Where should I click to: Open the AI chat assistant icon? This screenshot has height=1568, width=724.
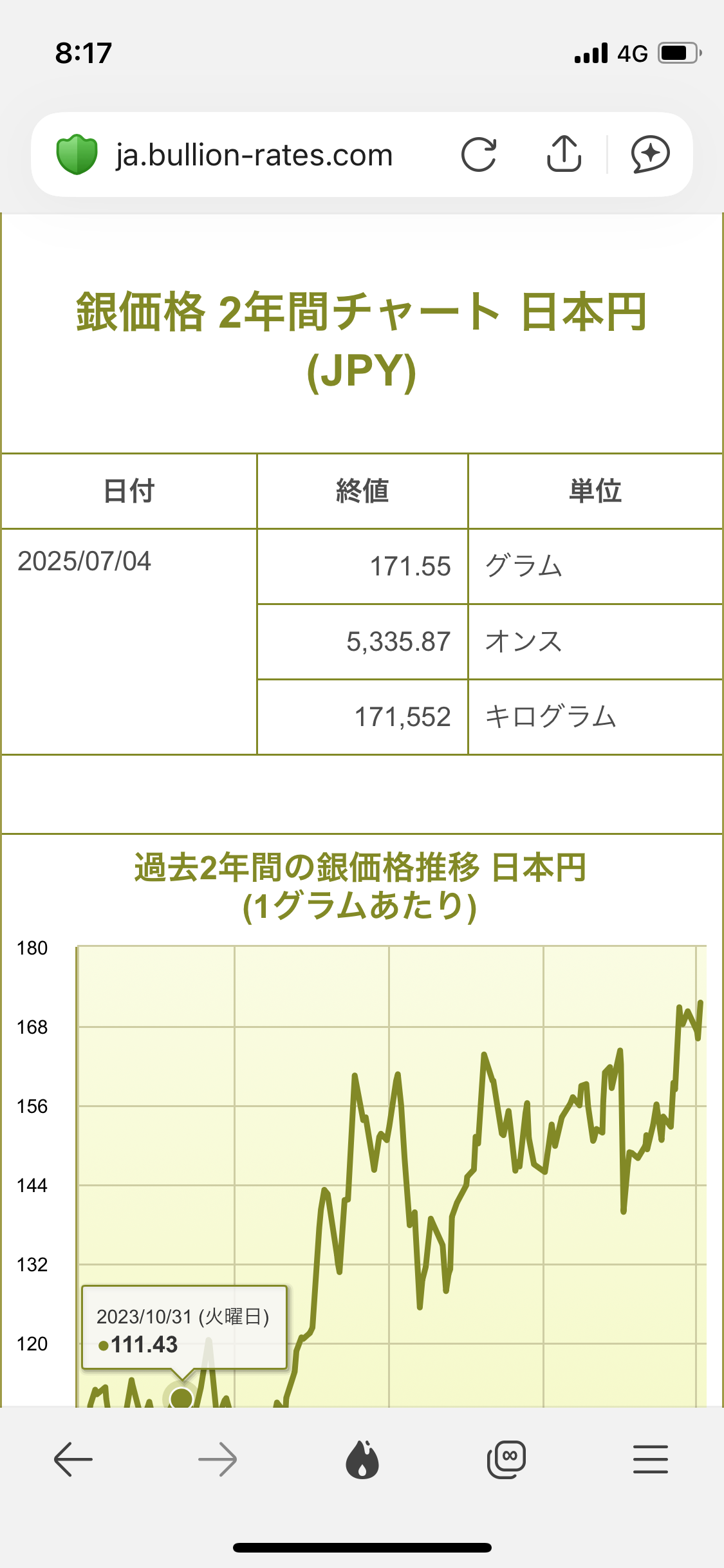point(650,154)
